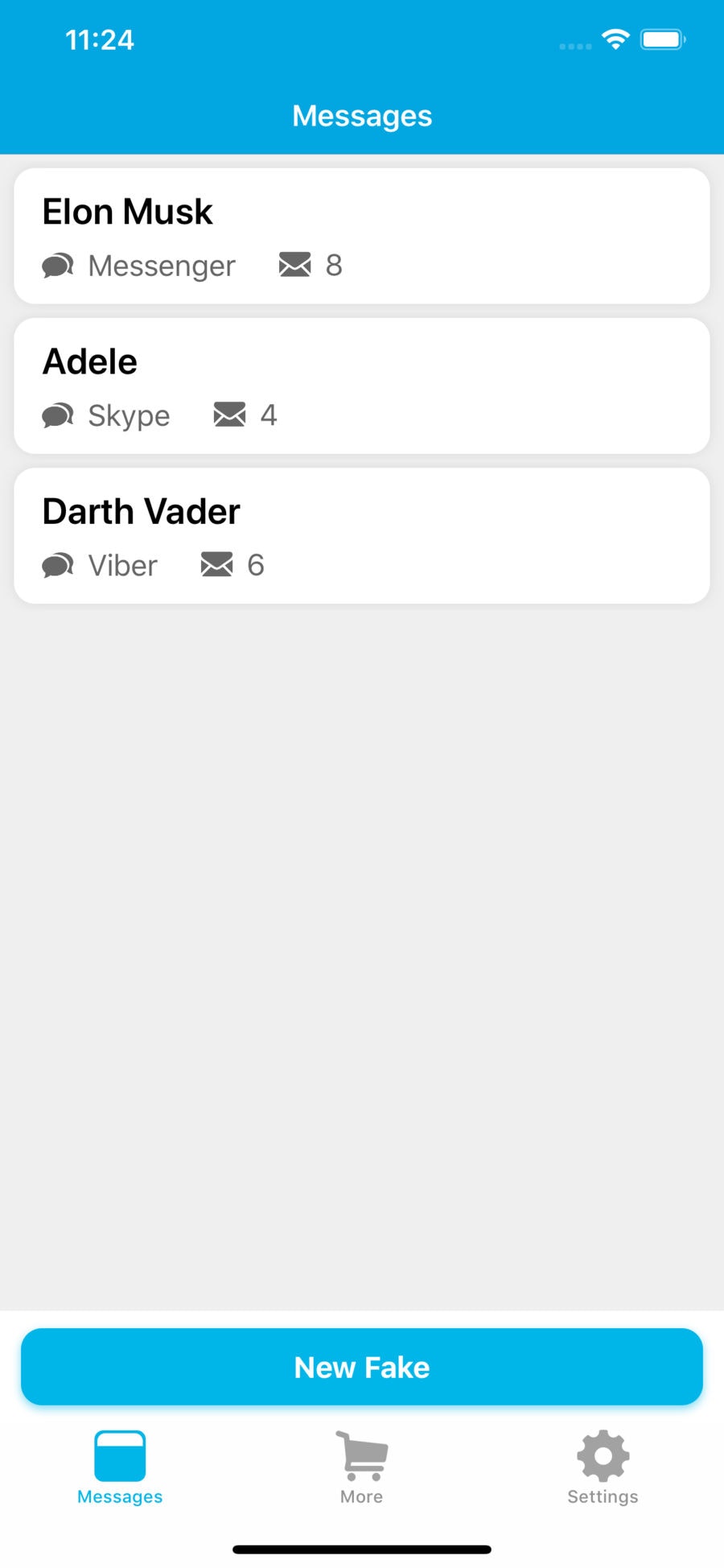Select the Messages tab
Viewport: 724px width, 1568px height.
(x=120, y=1467)
